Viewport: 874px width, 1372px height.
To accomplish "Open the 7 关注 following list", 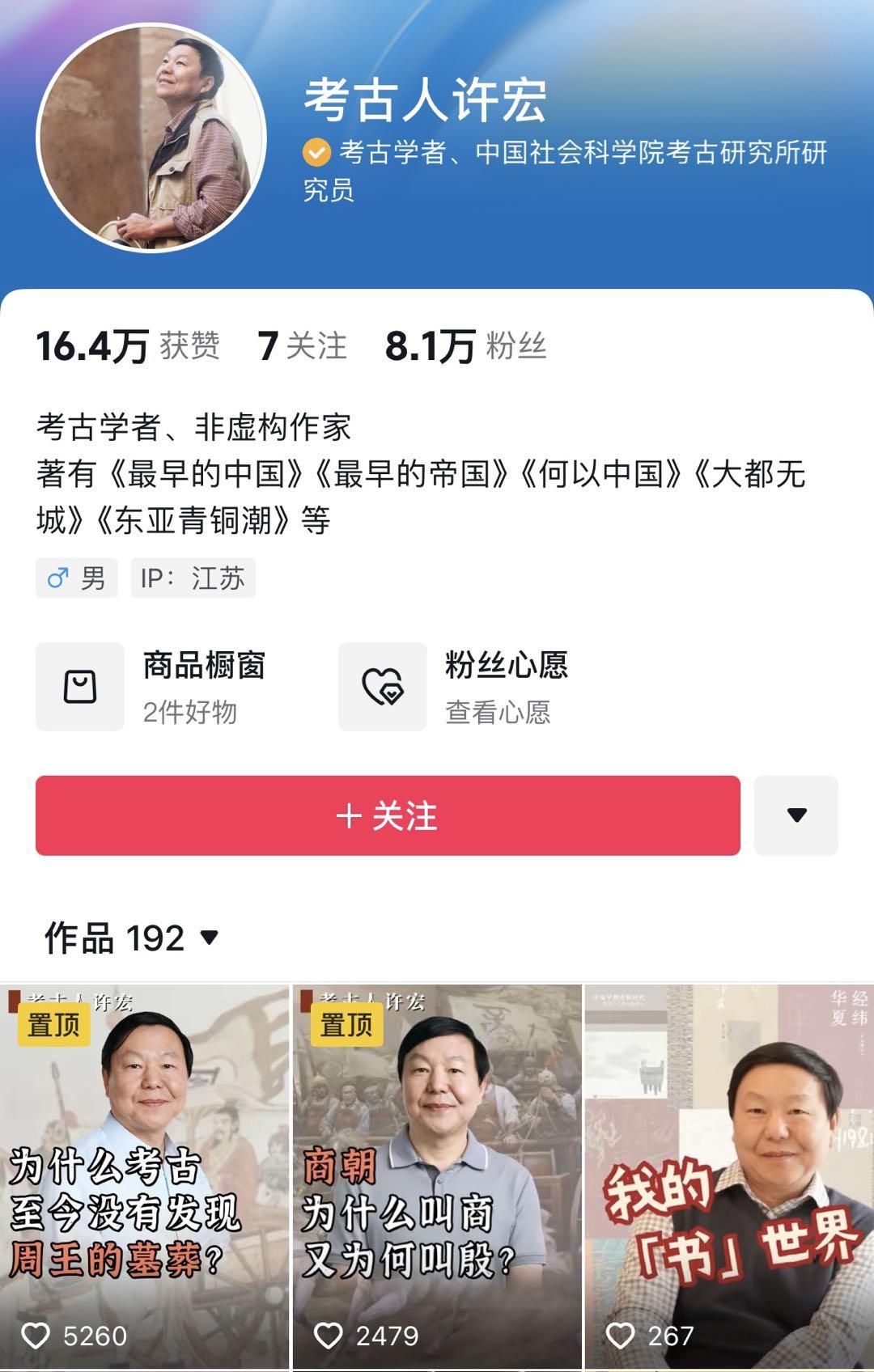I will tap(302, 346).
